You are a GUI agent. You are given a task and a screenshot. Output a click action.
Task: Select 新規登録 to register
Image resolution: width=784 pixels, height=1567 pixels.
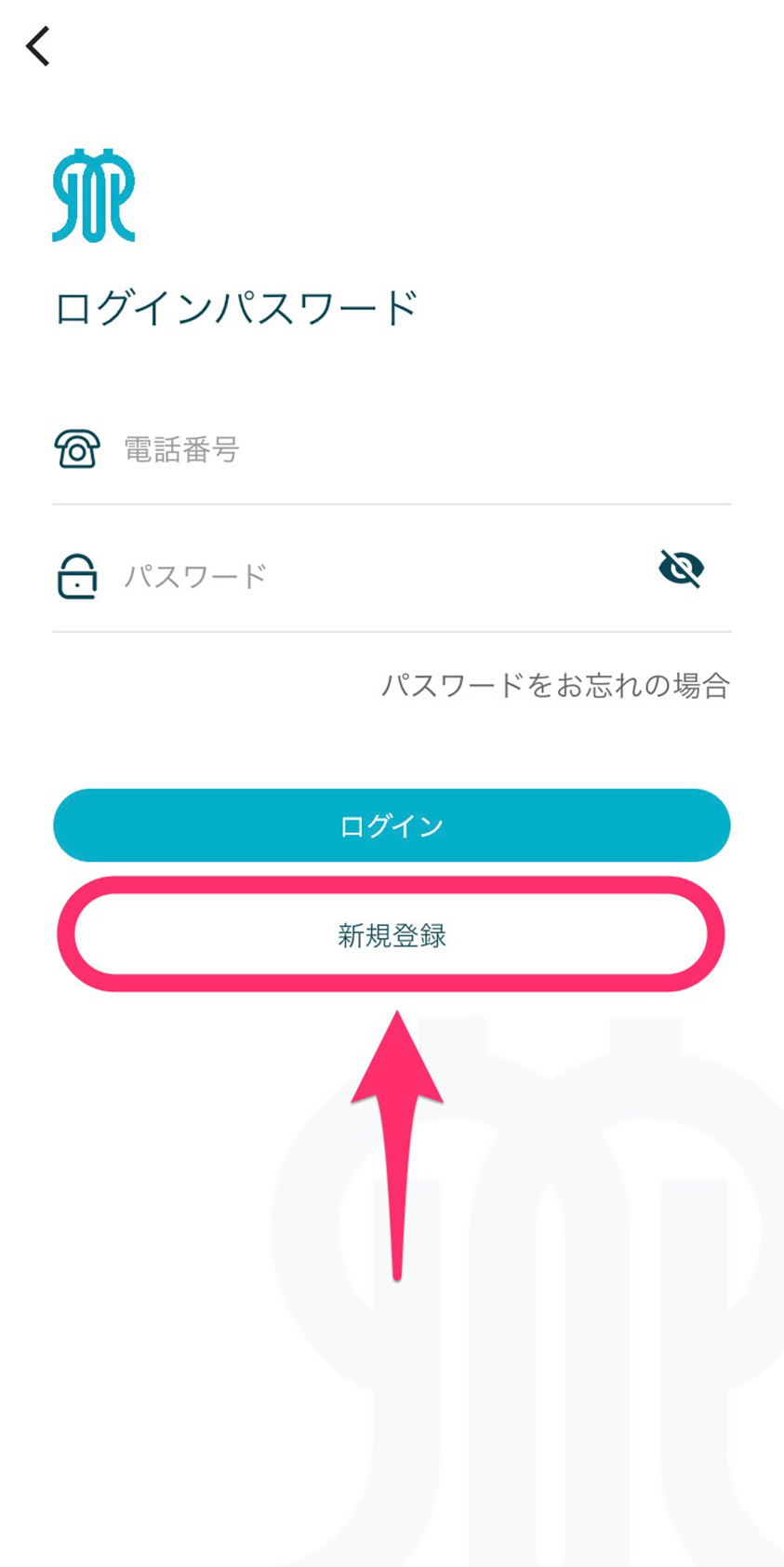(x=392, y=935)
